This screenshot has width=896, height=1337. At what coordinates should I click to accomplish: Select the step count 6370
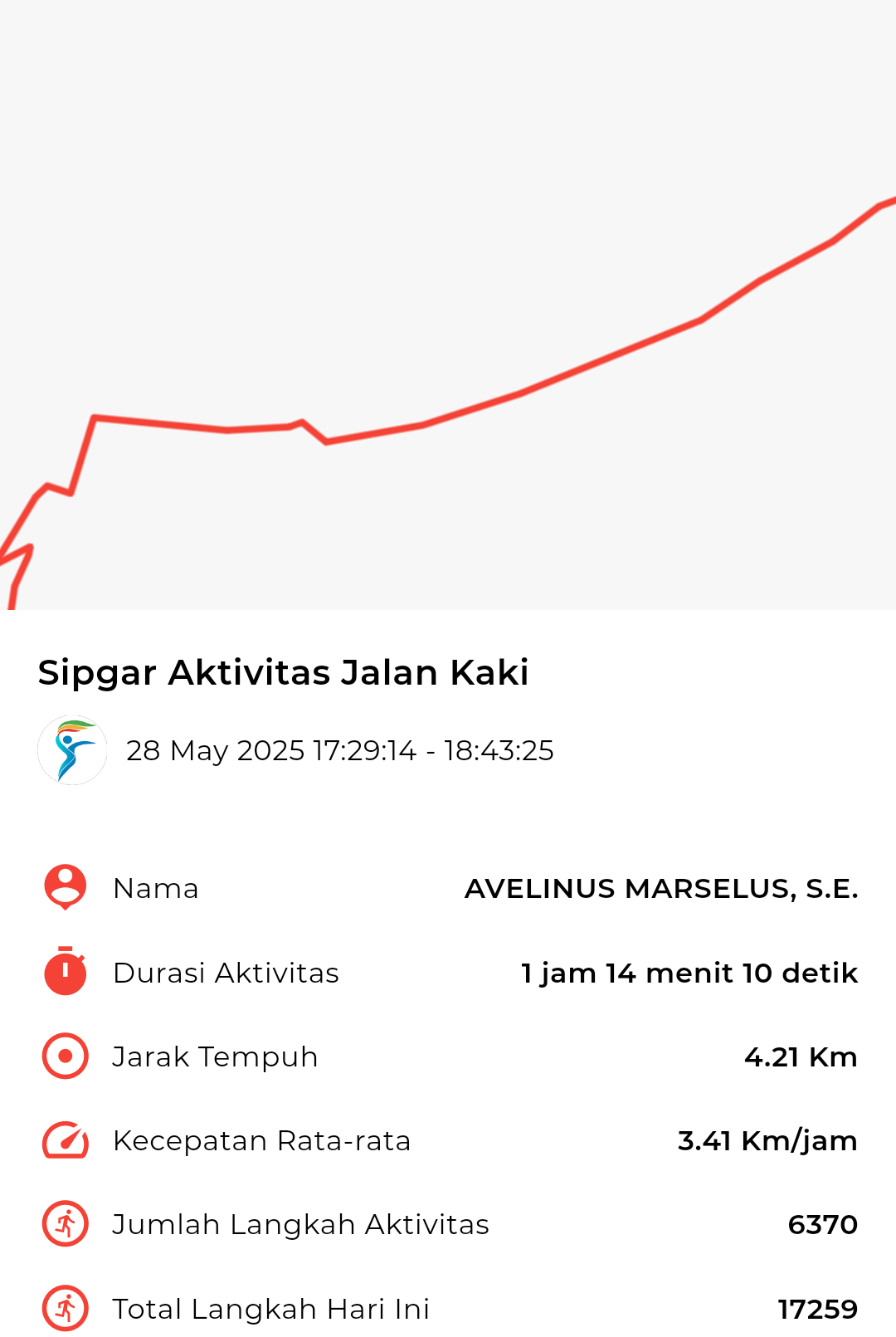point(824,1224)
